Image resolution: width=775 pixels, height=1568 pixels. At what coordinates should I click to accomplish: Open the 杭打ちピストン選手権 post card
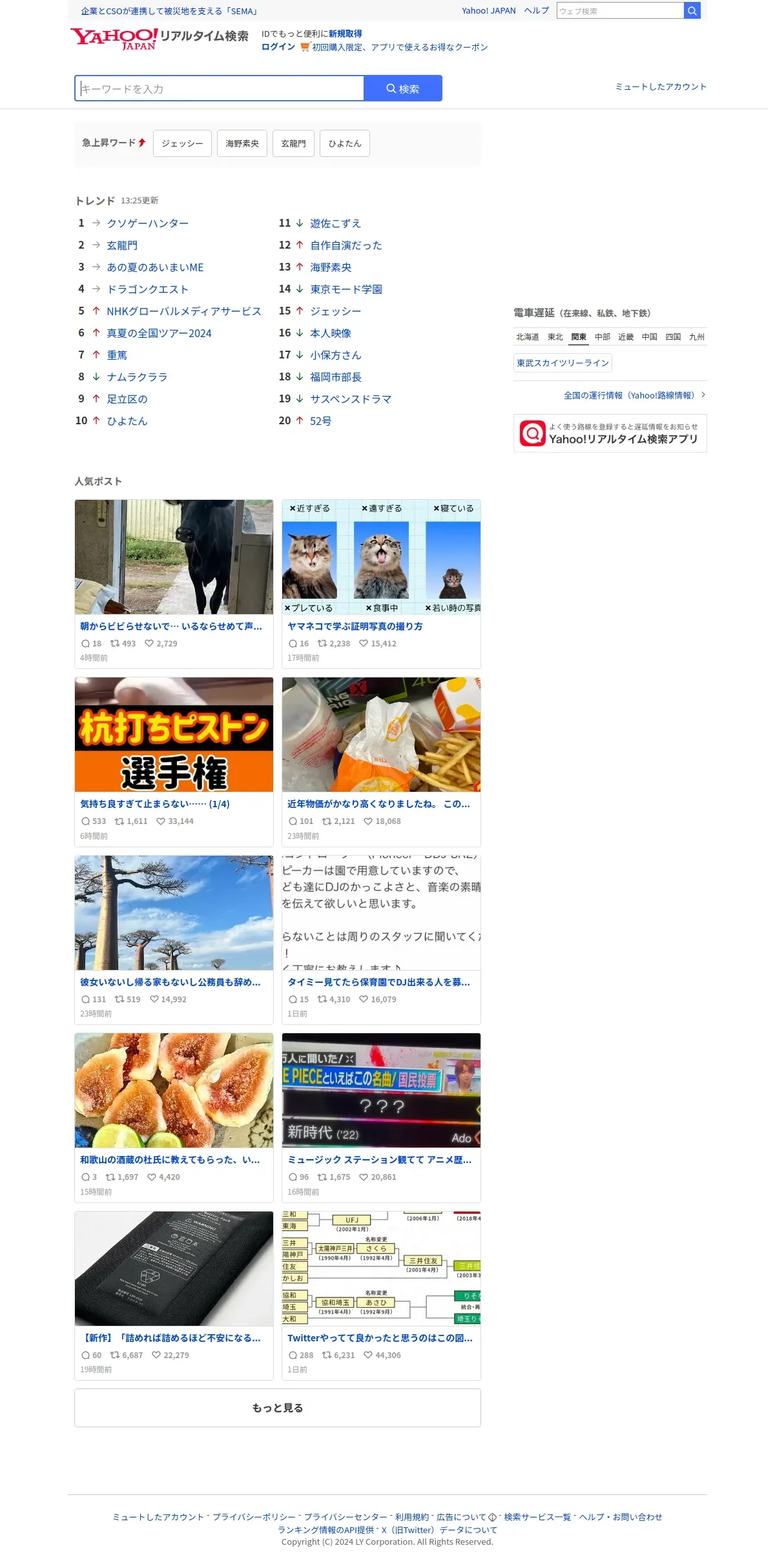[x=174, y=762]
